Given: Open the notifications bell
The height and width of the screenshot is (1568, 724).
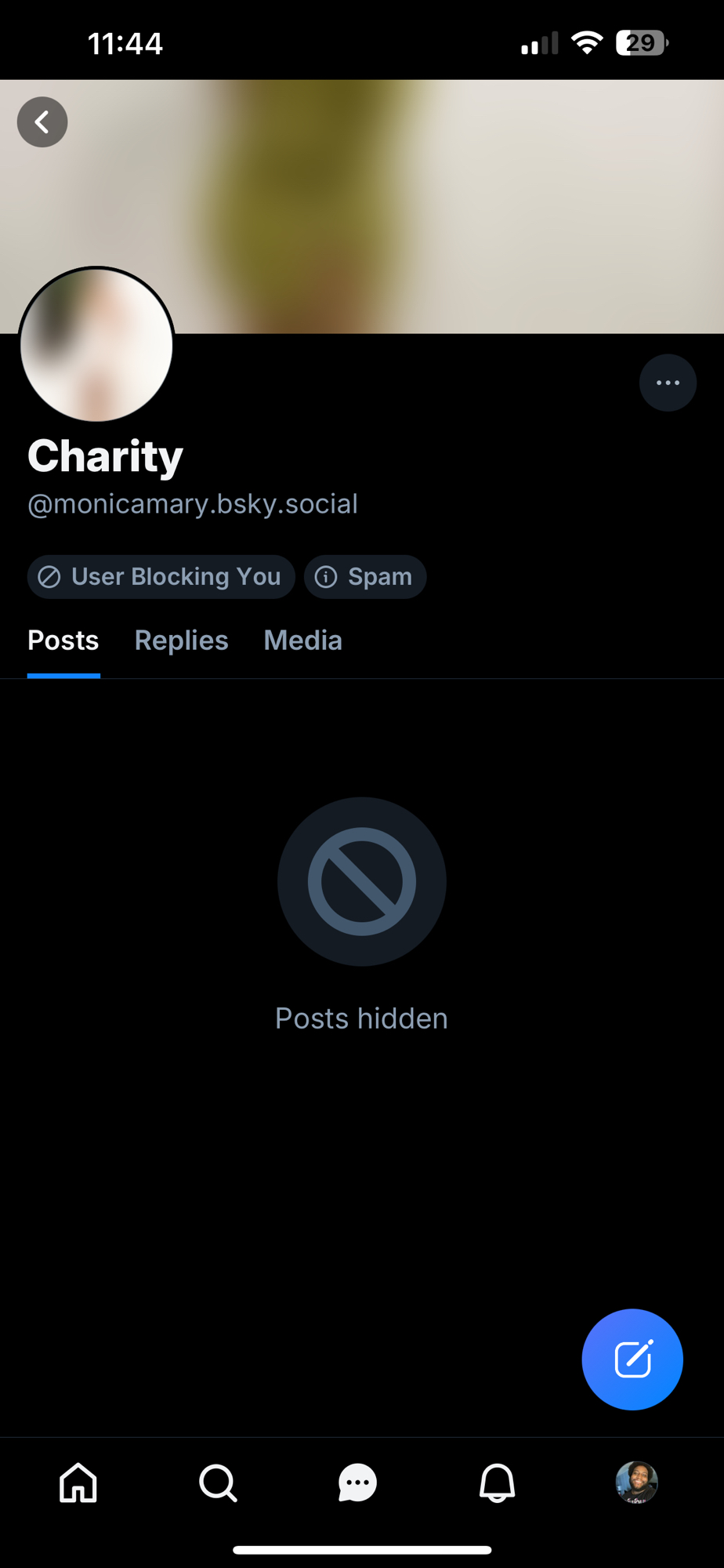Looking at the screenshot, I should pyautogui.click(x=497, y=1483).
